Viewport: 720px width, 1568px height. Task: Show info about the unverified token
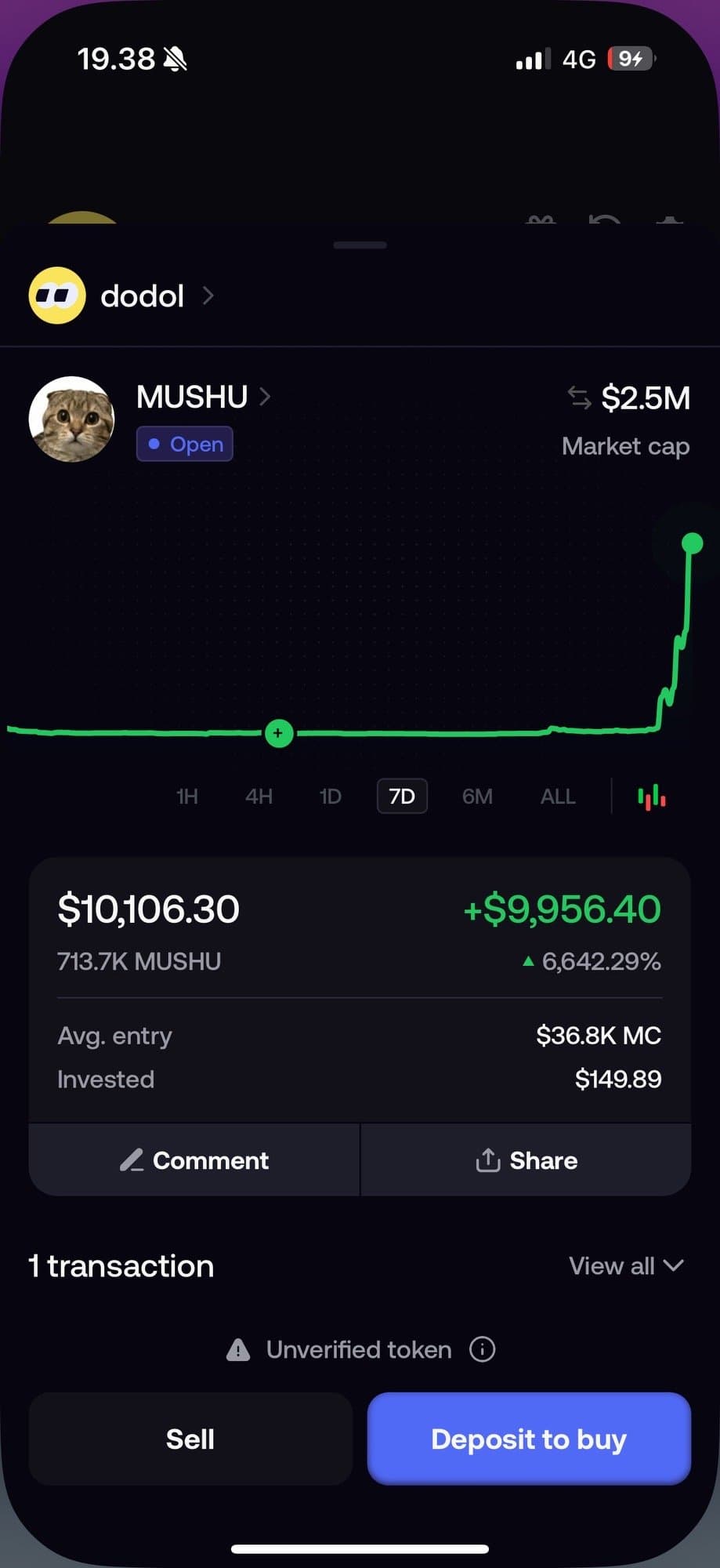pyautogui.click(x=482, y=1349)
